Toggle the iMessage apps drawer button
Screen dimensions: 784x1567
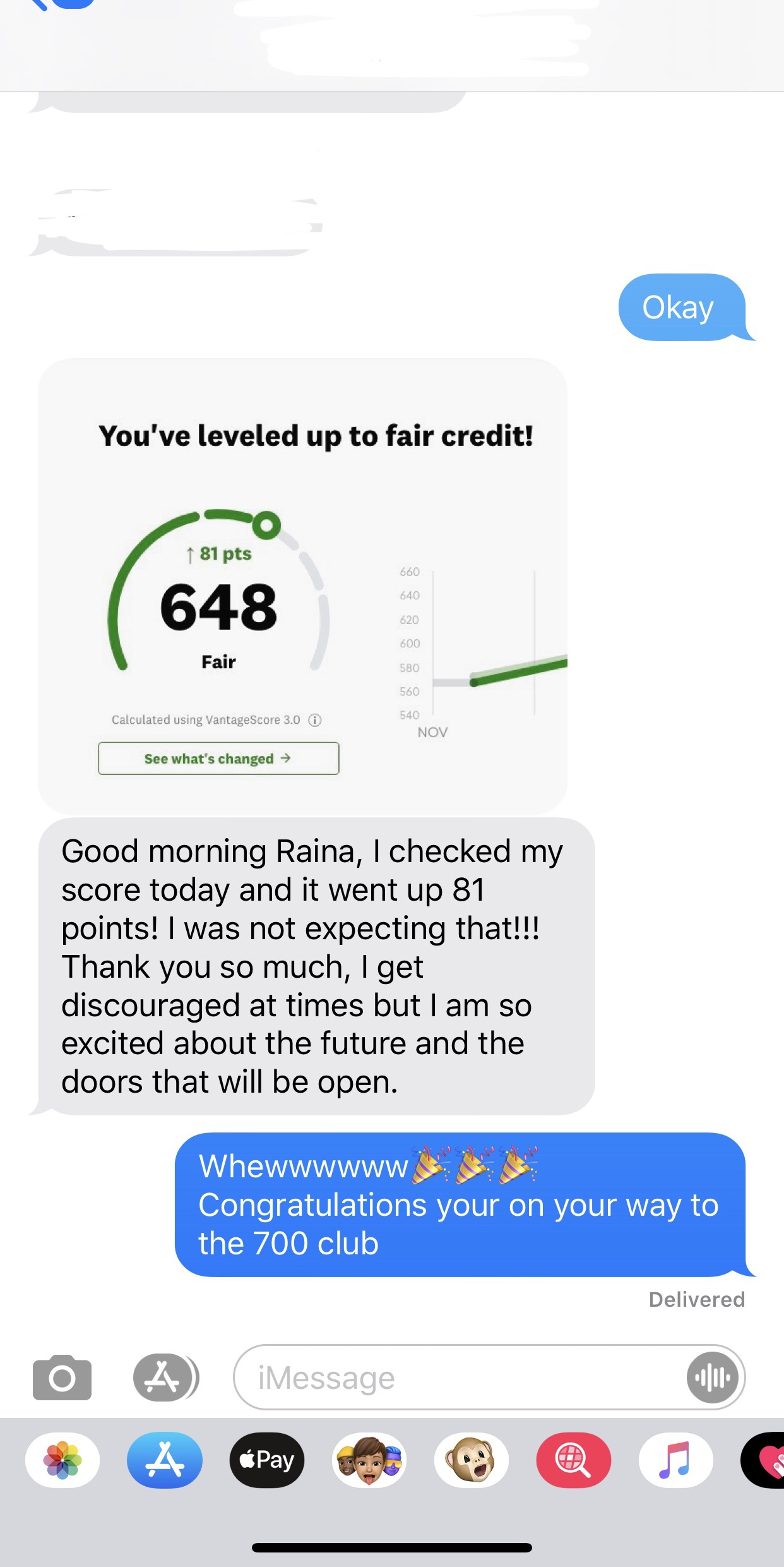pos(164,1378)
